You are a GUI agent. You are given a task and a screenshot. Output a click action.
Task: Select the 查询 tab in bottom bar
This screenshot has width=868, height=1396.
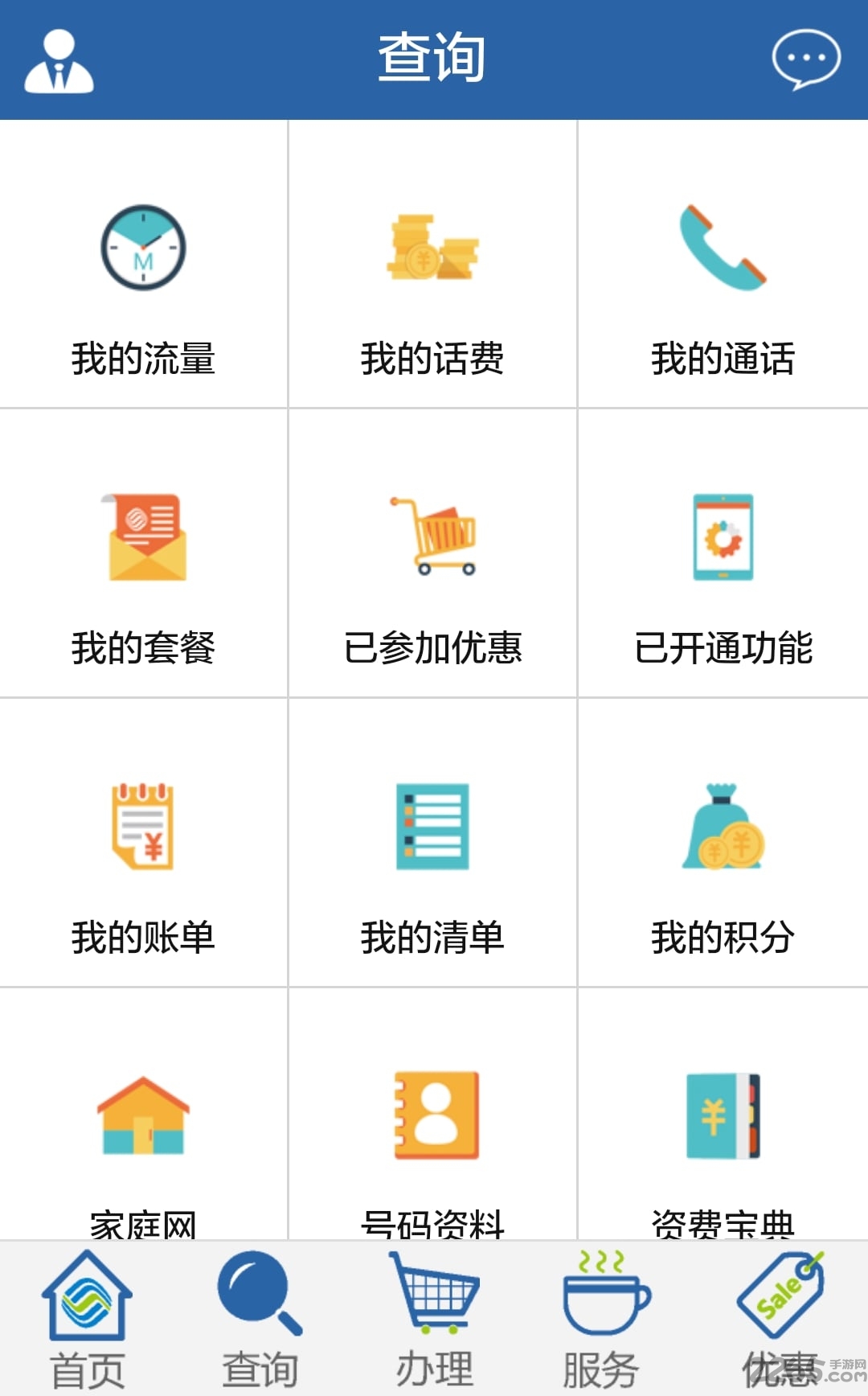(x=260, y=1319)
